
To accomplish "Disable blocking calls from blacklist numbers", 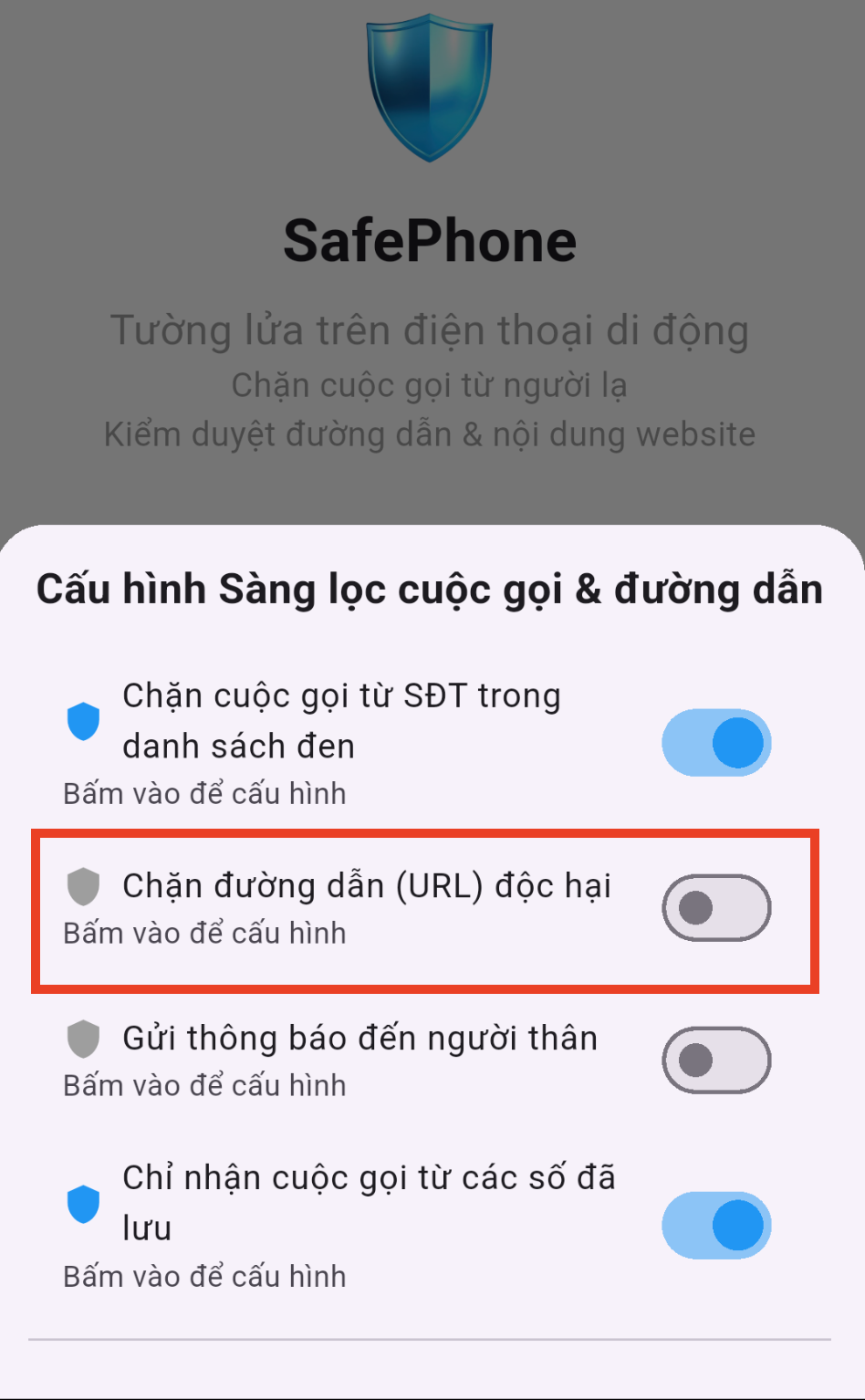I will point(716,742).
